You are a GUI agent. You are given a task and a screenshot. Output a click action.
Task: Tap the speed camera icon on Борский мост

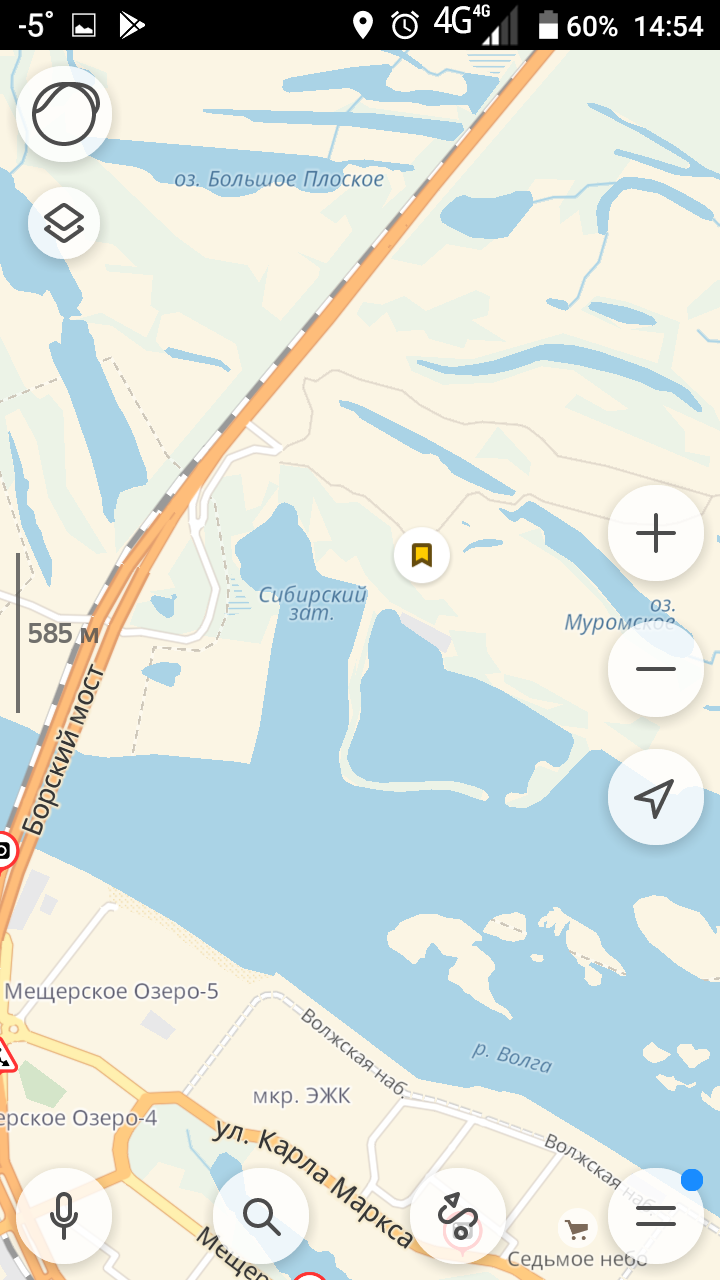coord(5,851)
